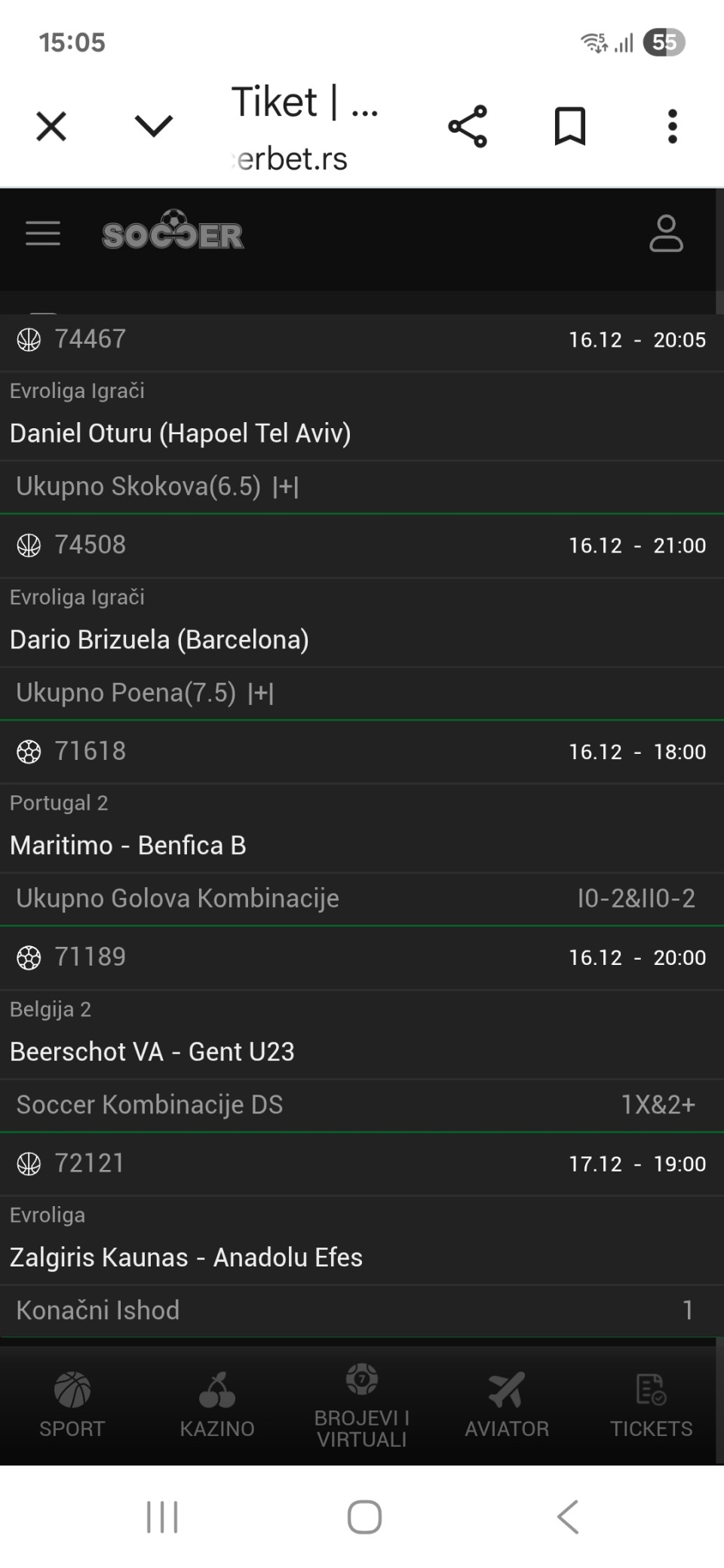Switch to the Kazino tab
This screenshot has height=1568, width=724.
[217, 1405]
